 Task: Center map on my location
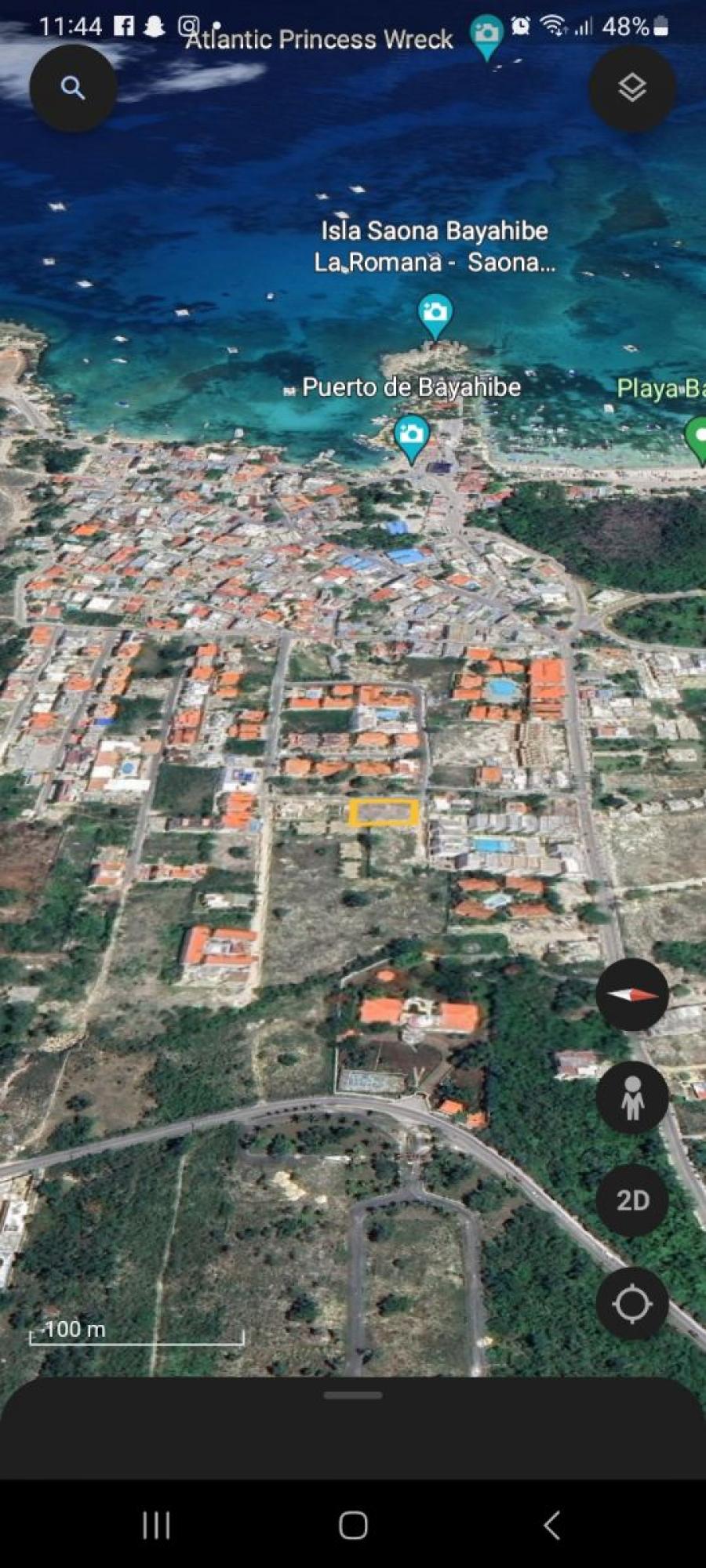632,1304
